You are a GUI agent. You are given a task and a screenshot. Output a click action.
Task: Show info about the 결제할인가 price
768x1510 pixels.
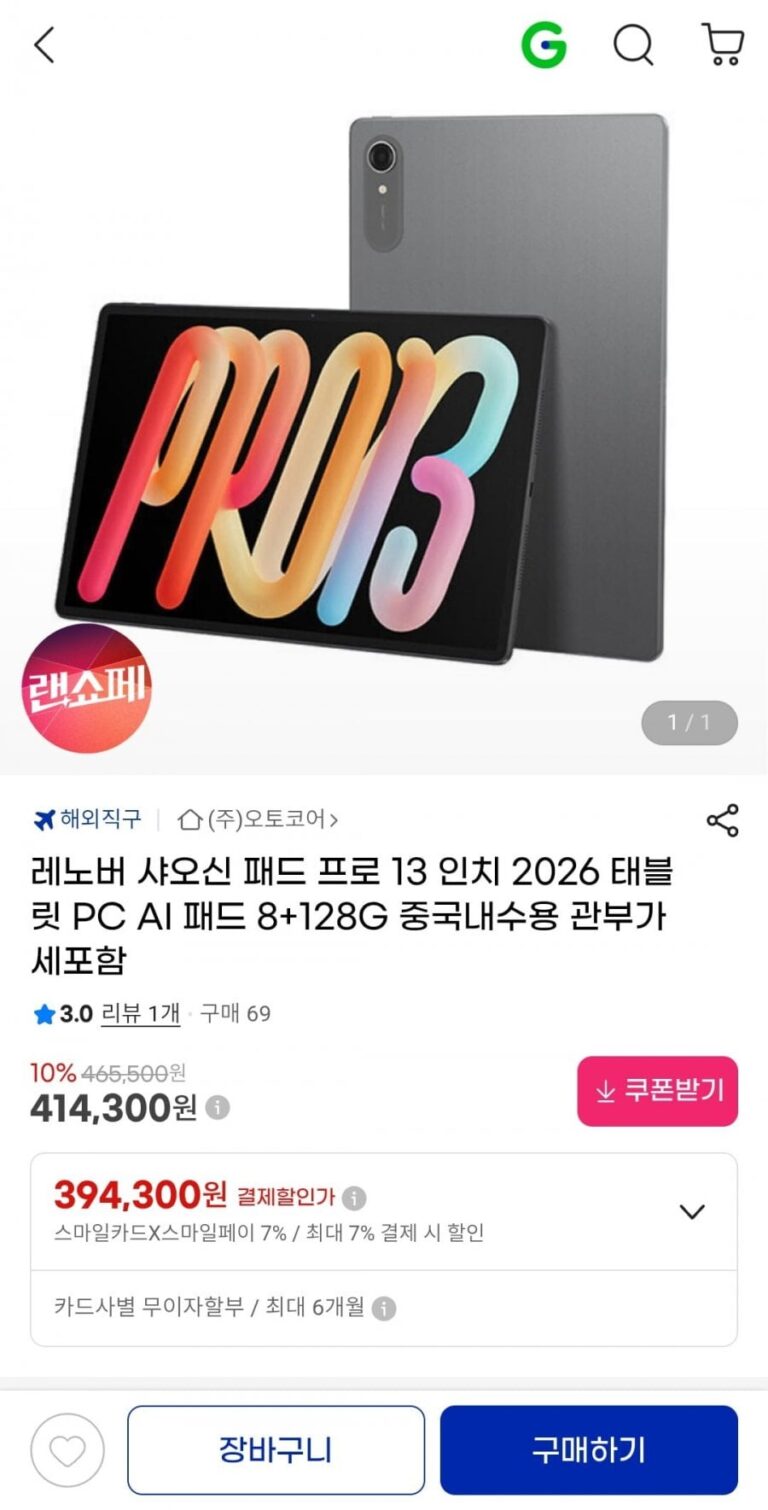[354, 1197]
